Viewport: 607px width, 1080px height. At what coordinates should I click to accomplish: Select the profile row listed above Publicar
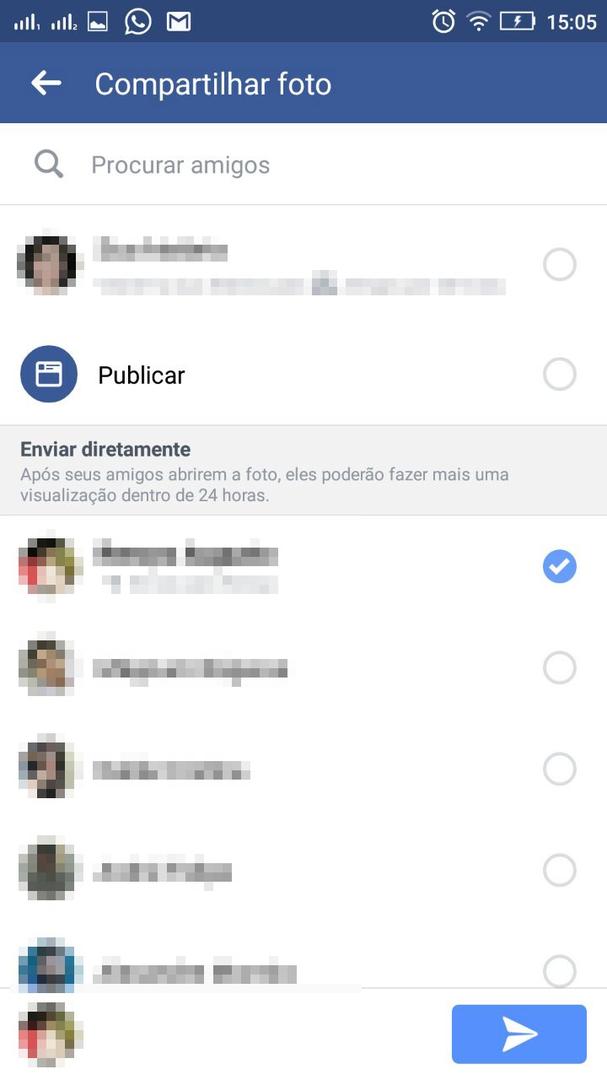[x=303, y=264]
